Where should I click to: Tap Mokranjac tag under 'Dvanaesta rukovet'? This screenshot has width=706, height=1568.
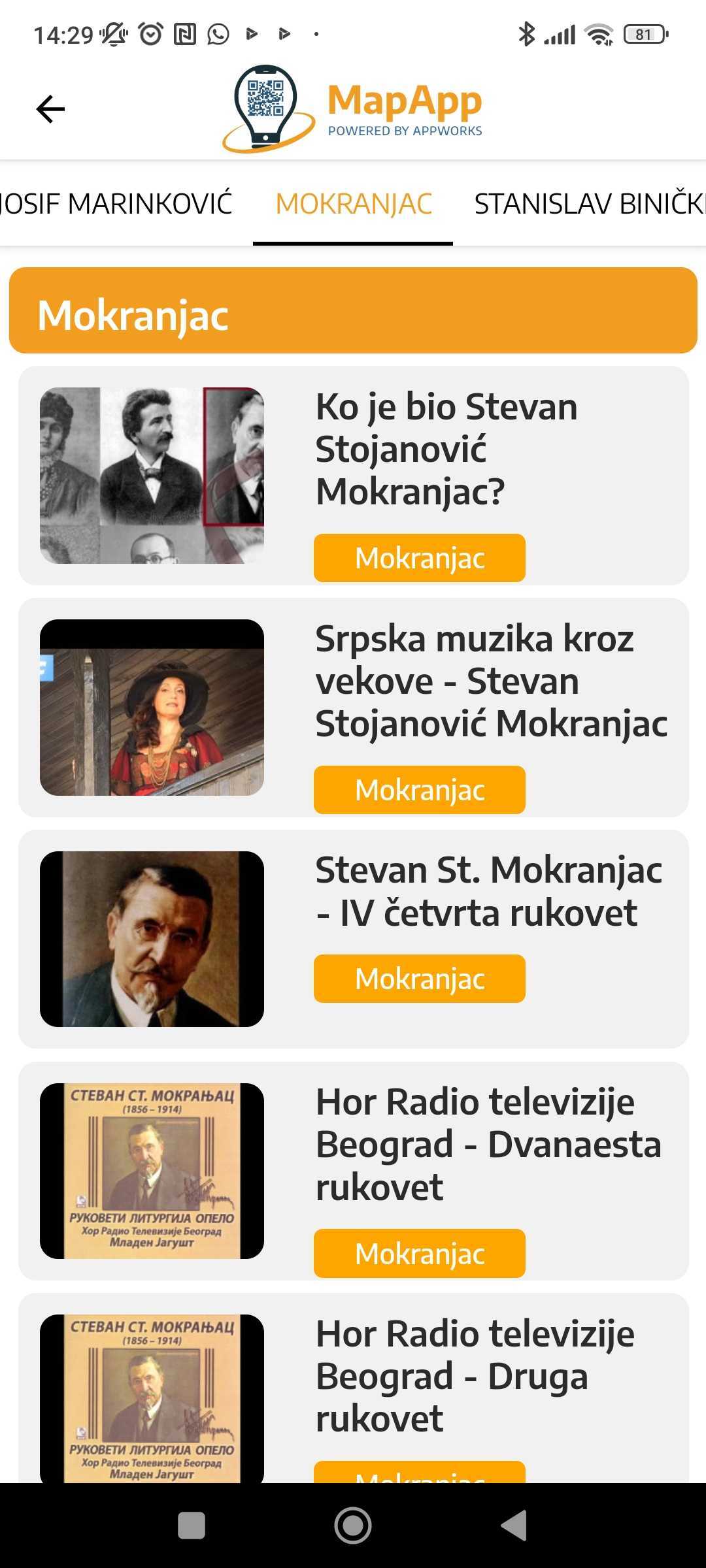(419, 1253)
